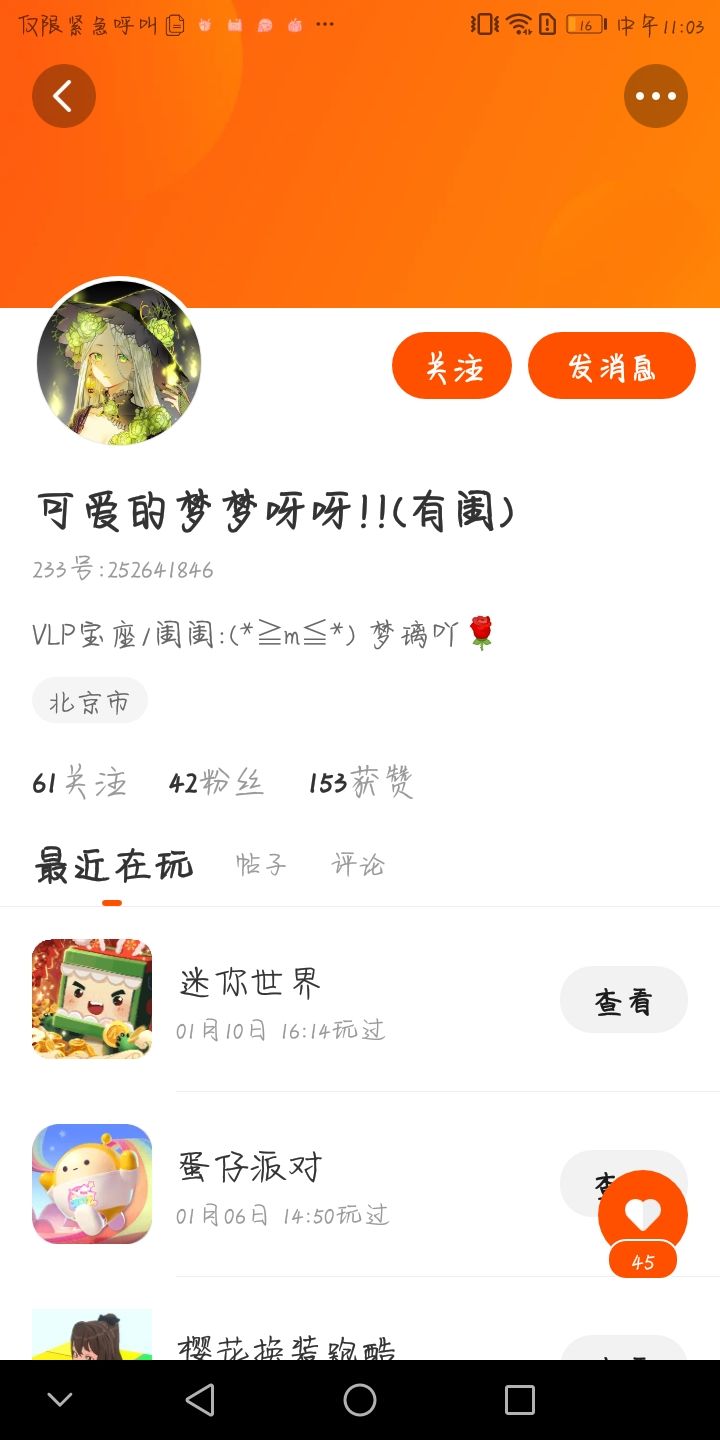
Task: Tap 查看 next to 迷你世界
Action: (623, 1000)
